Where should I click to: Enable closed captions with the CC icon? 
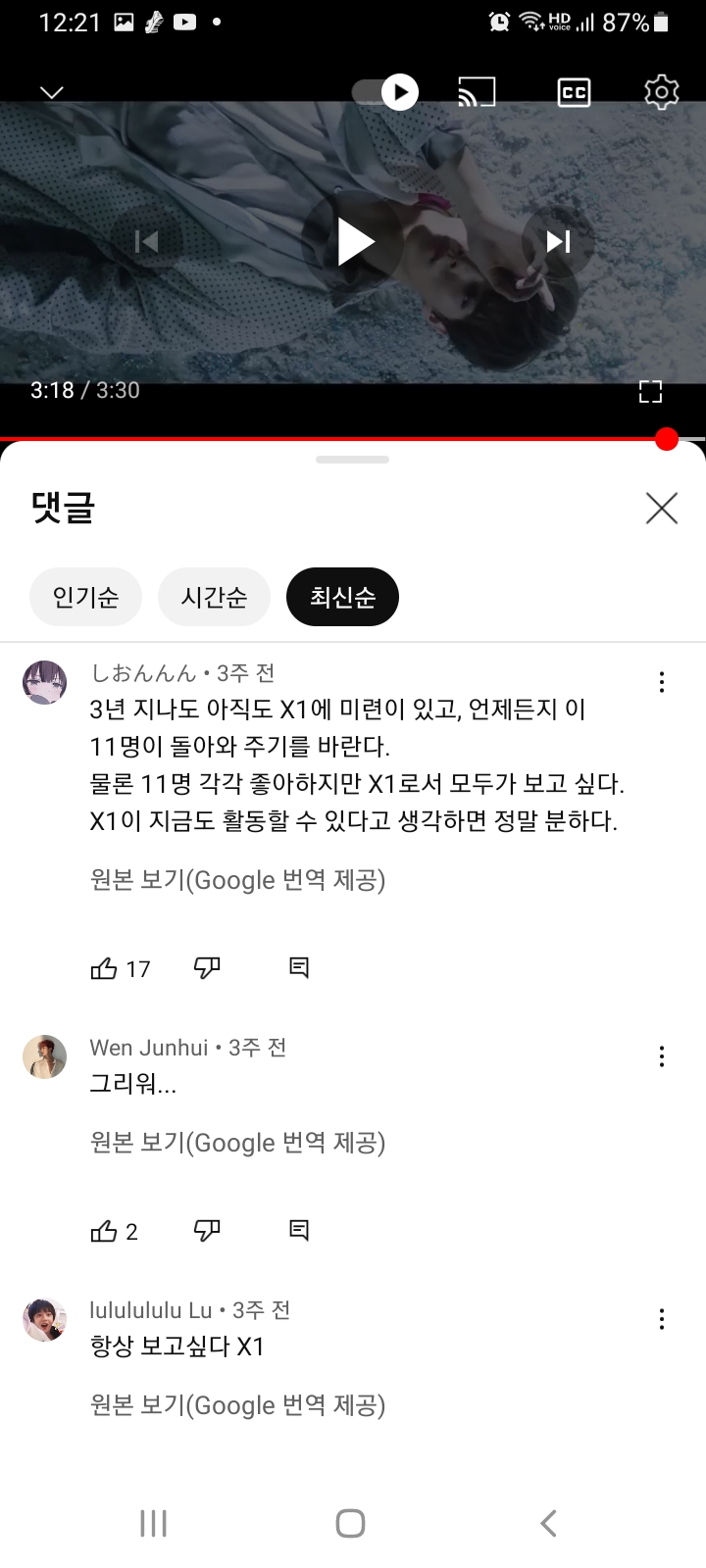pyautogui.click(x=573, y=91)
